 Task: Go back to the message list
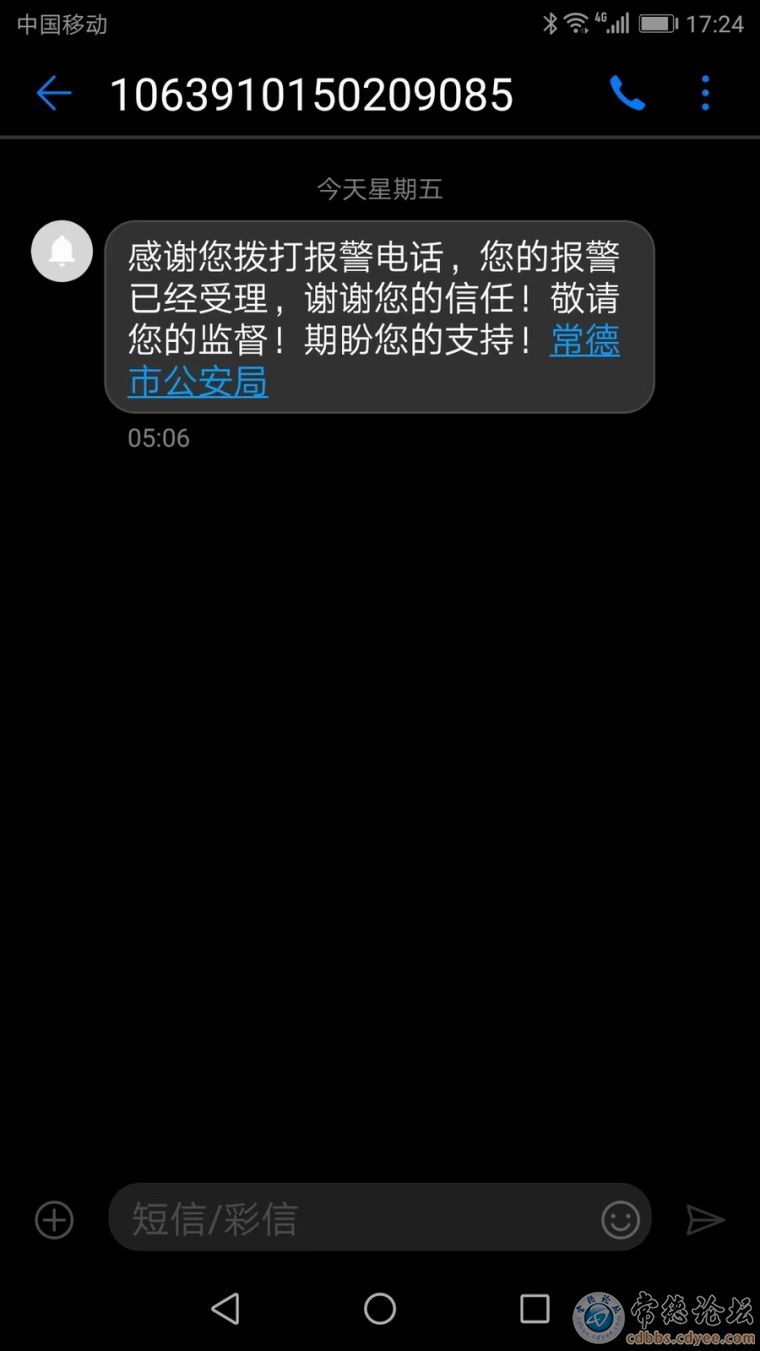pos(53,94)
